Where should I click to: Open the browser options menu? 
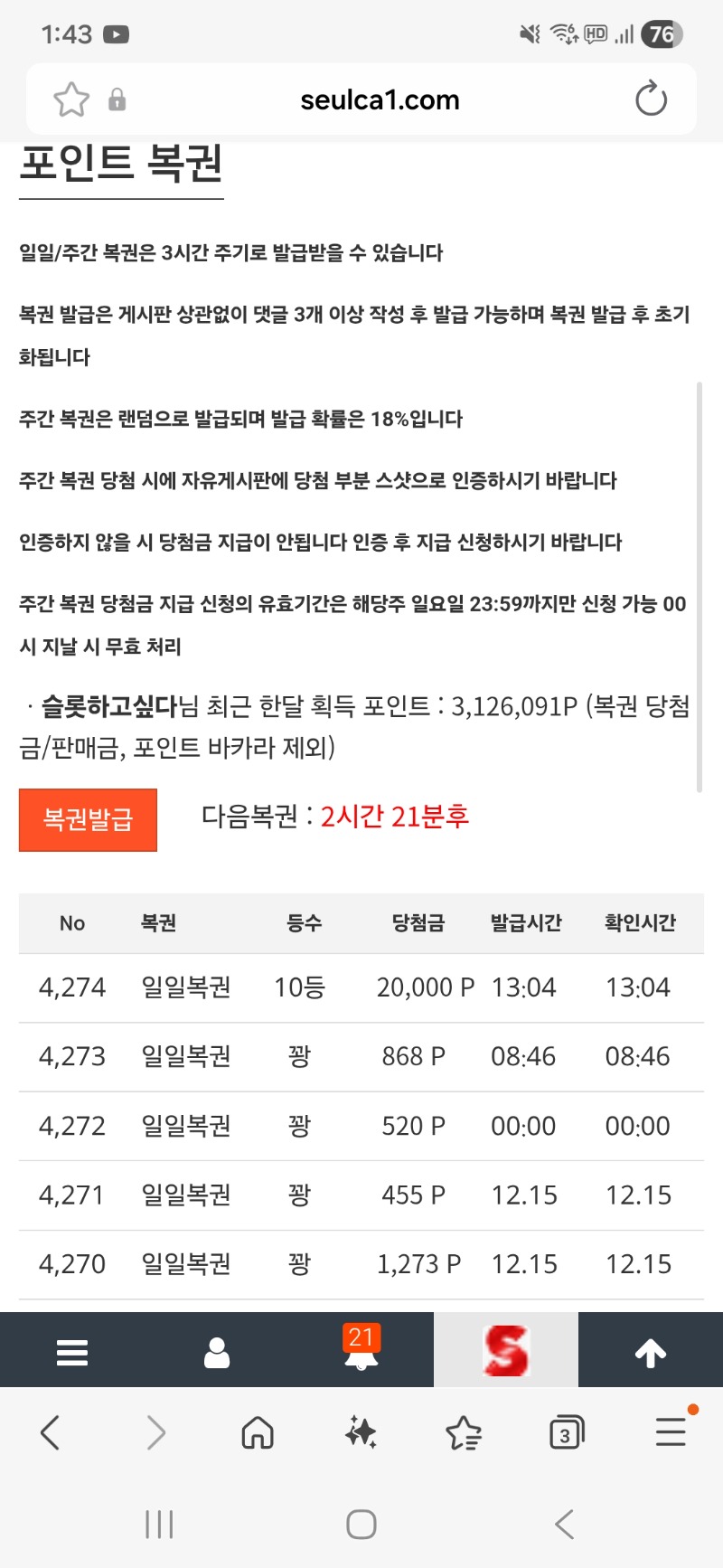[x=671, y=1432]
